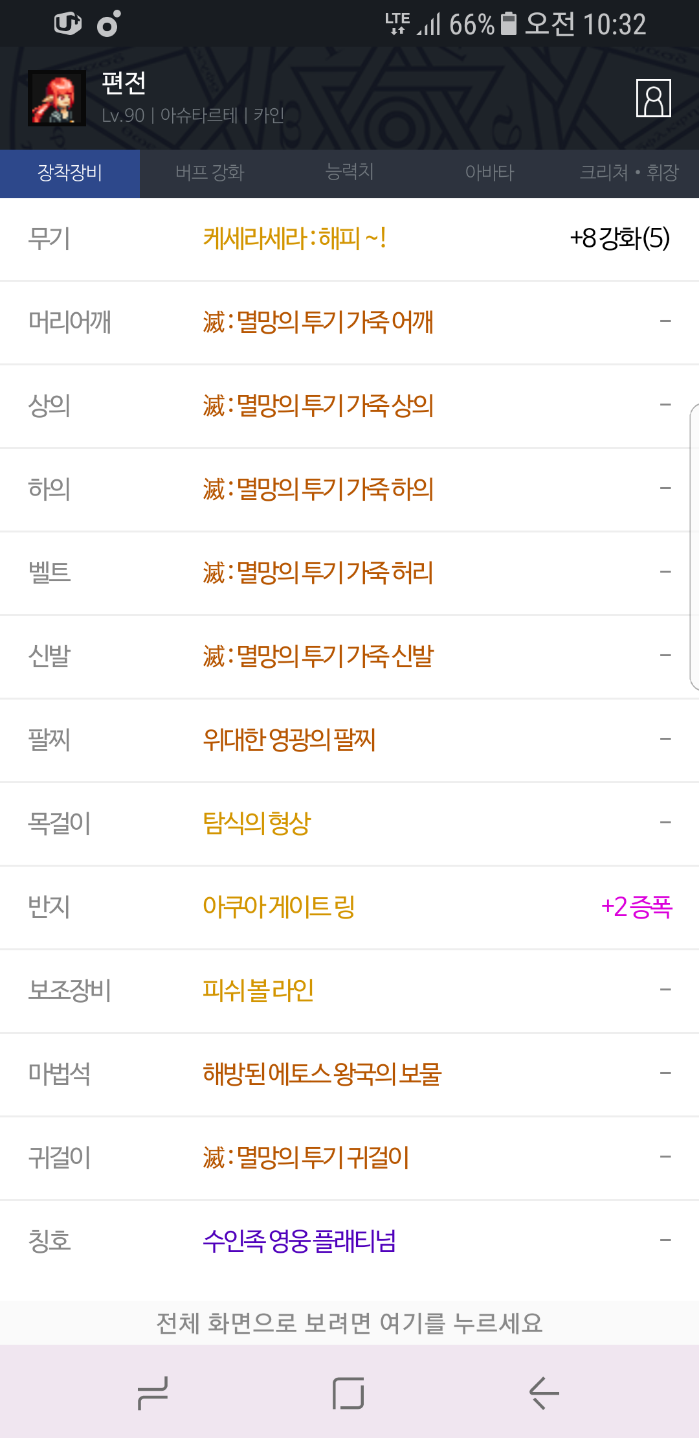Switch to the 능력치 tab
The image size is (699, 1438).
pyautogui.click(x=349, y=173)
